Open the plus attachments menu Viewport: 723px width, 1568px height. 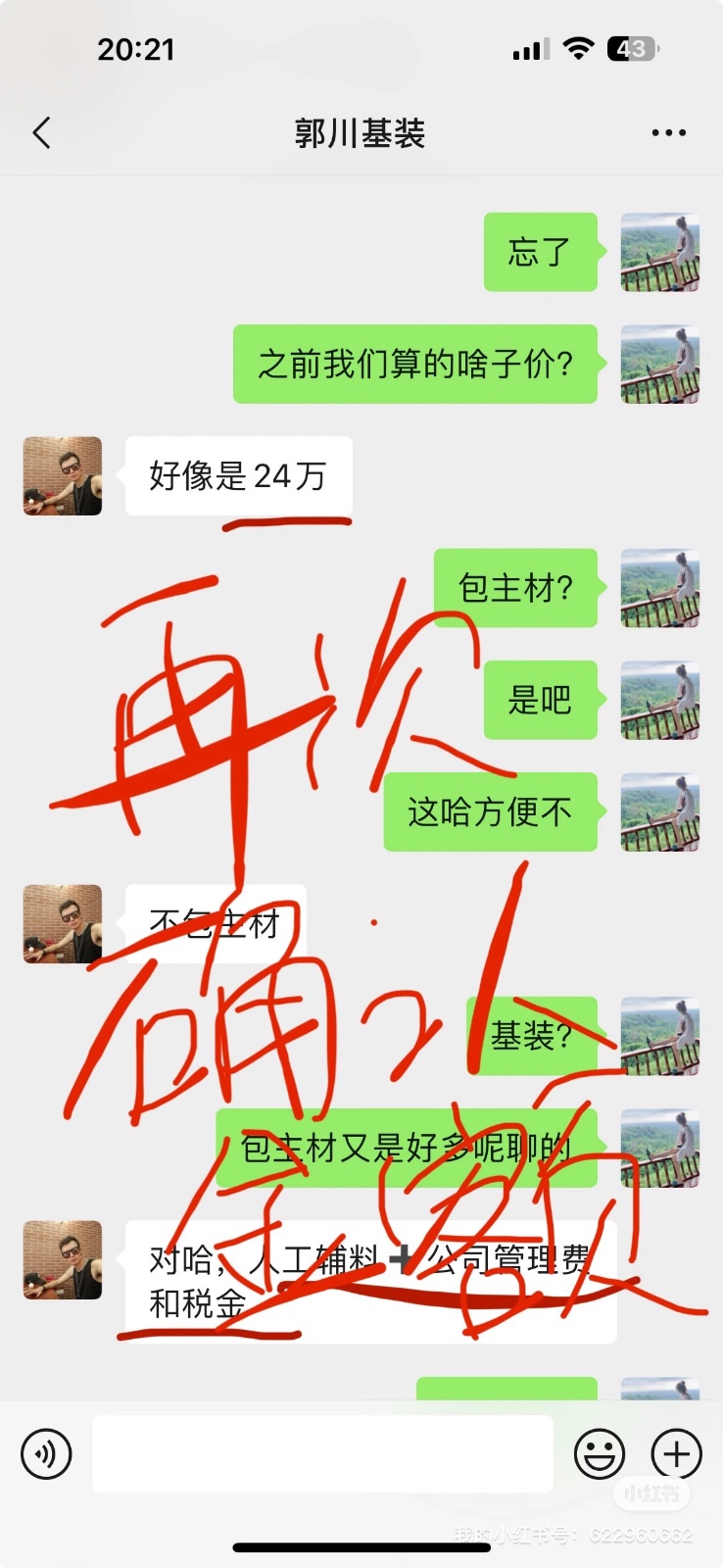676,1453
